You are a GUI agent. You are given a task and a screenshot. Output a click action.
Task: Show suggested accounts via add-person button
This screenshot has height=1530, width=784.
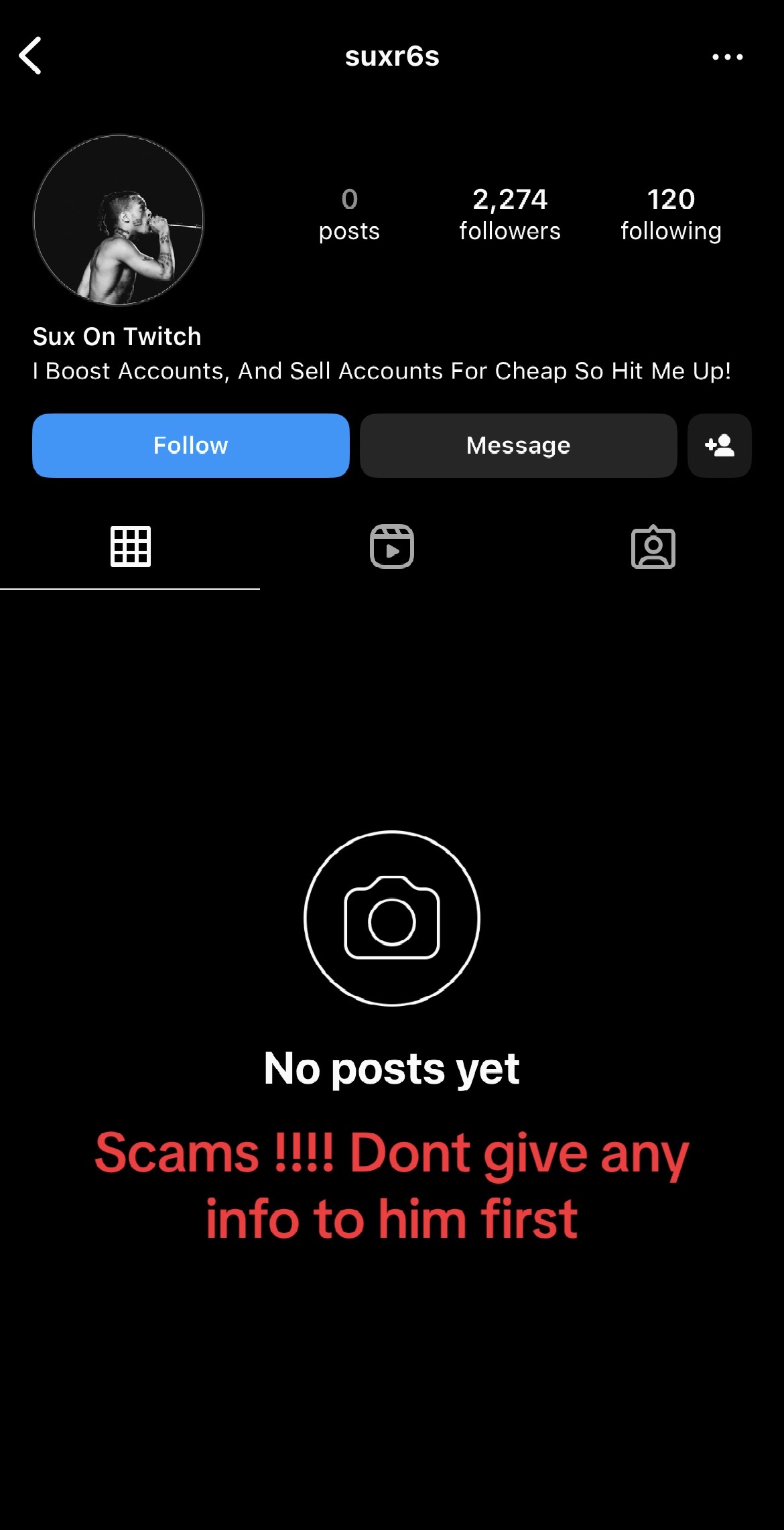click(719, 446)
